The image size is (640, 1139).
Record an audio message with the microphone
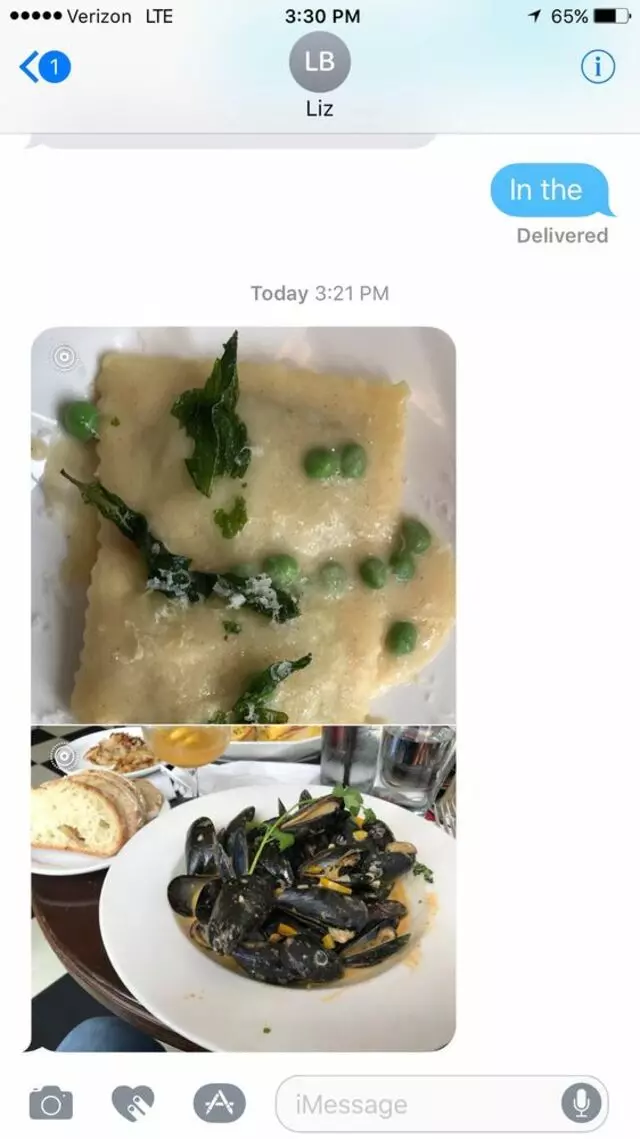pos(581,1103)
